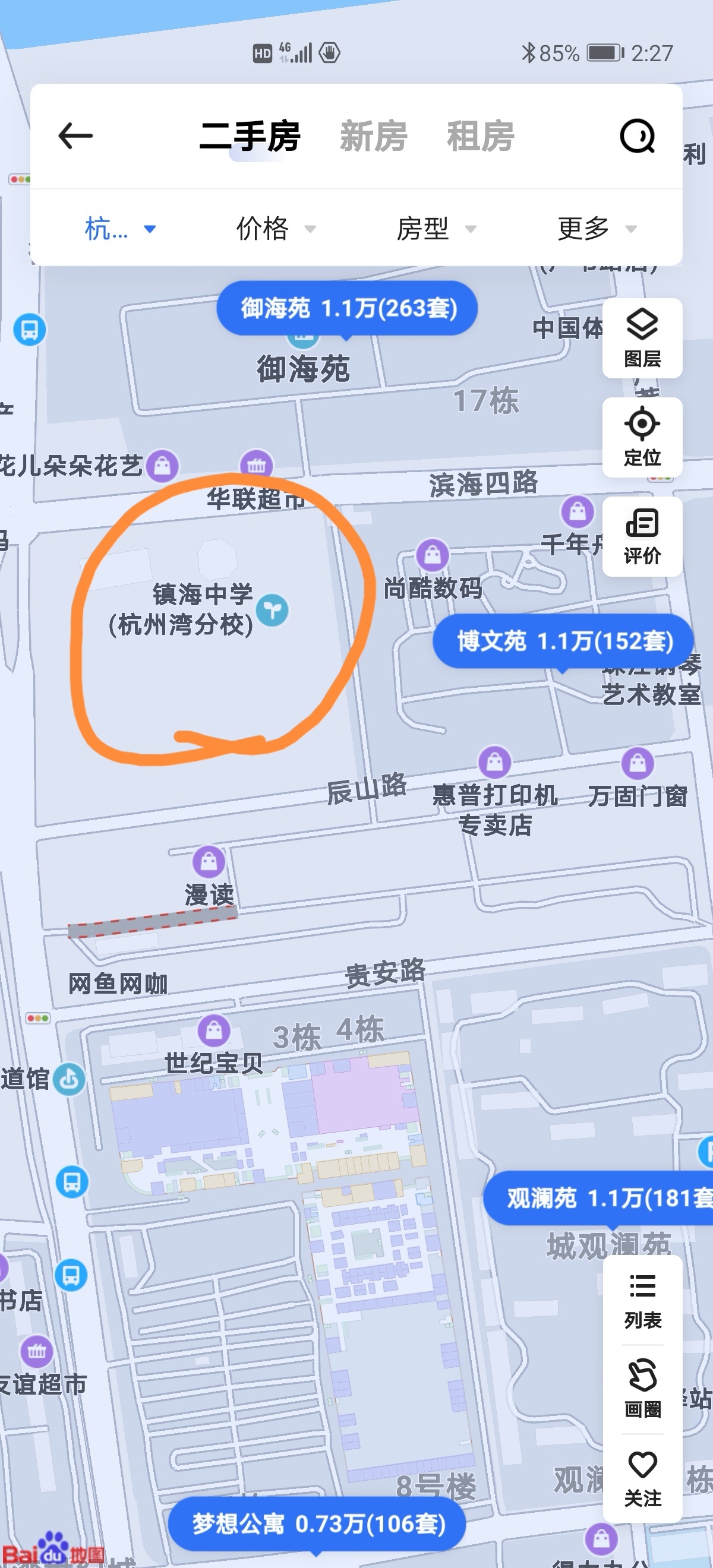The height and width of the screenshot is (1568, 713).
Task: Open 梦想公寓 0.73万(106套) listing bubble
Action: [317, 1524]
